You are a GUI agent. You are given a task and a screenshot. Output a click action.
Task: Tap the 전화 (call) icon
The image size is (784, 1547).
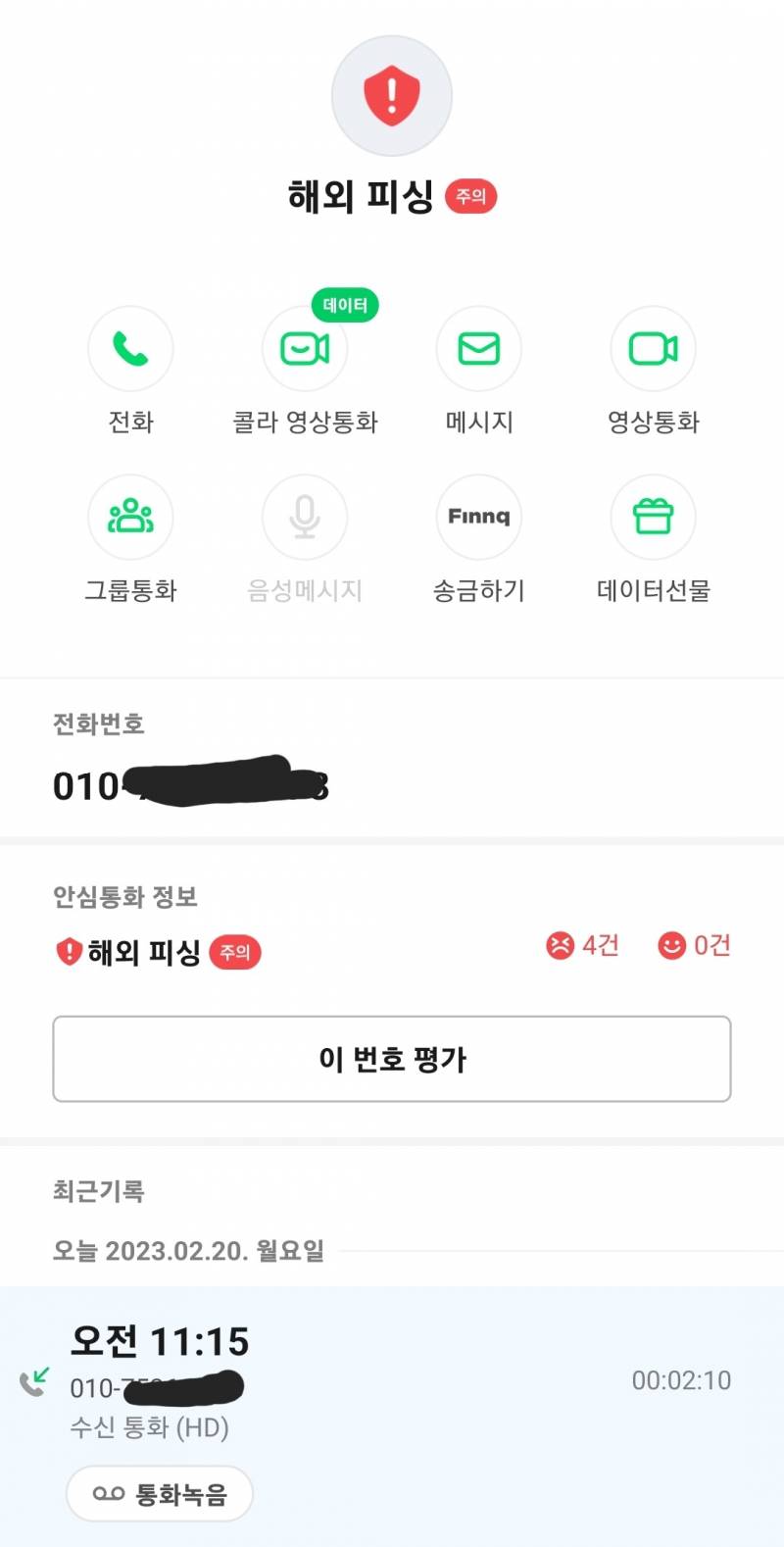[130, 348]
